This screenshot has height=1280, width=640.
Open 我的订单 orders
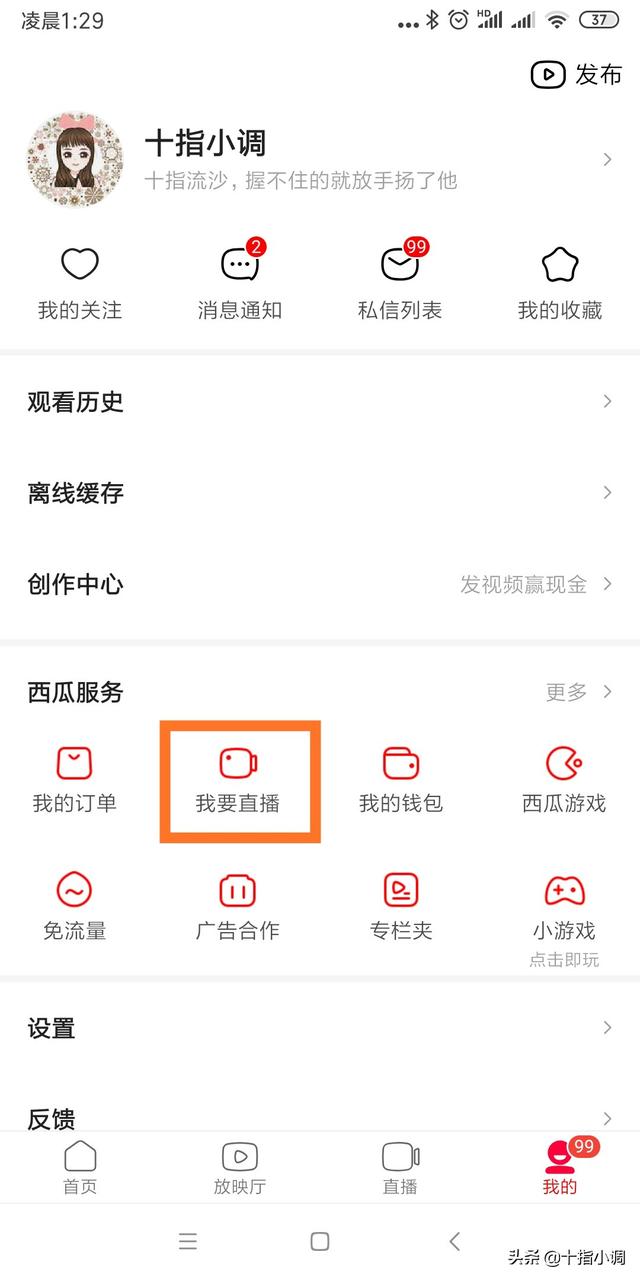[x=75, y=780]
